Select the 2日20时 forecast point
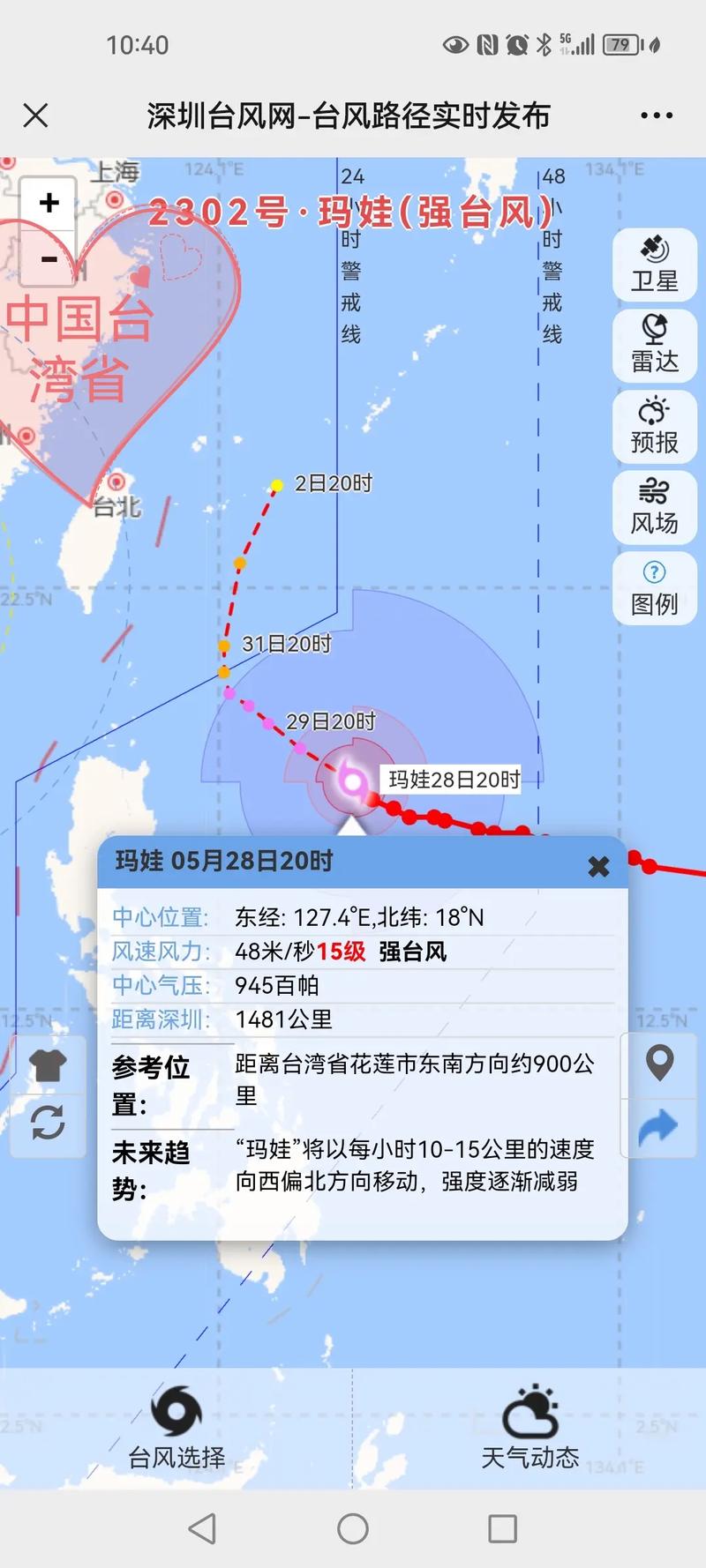 pyautogui.click(x=277, y=485)
